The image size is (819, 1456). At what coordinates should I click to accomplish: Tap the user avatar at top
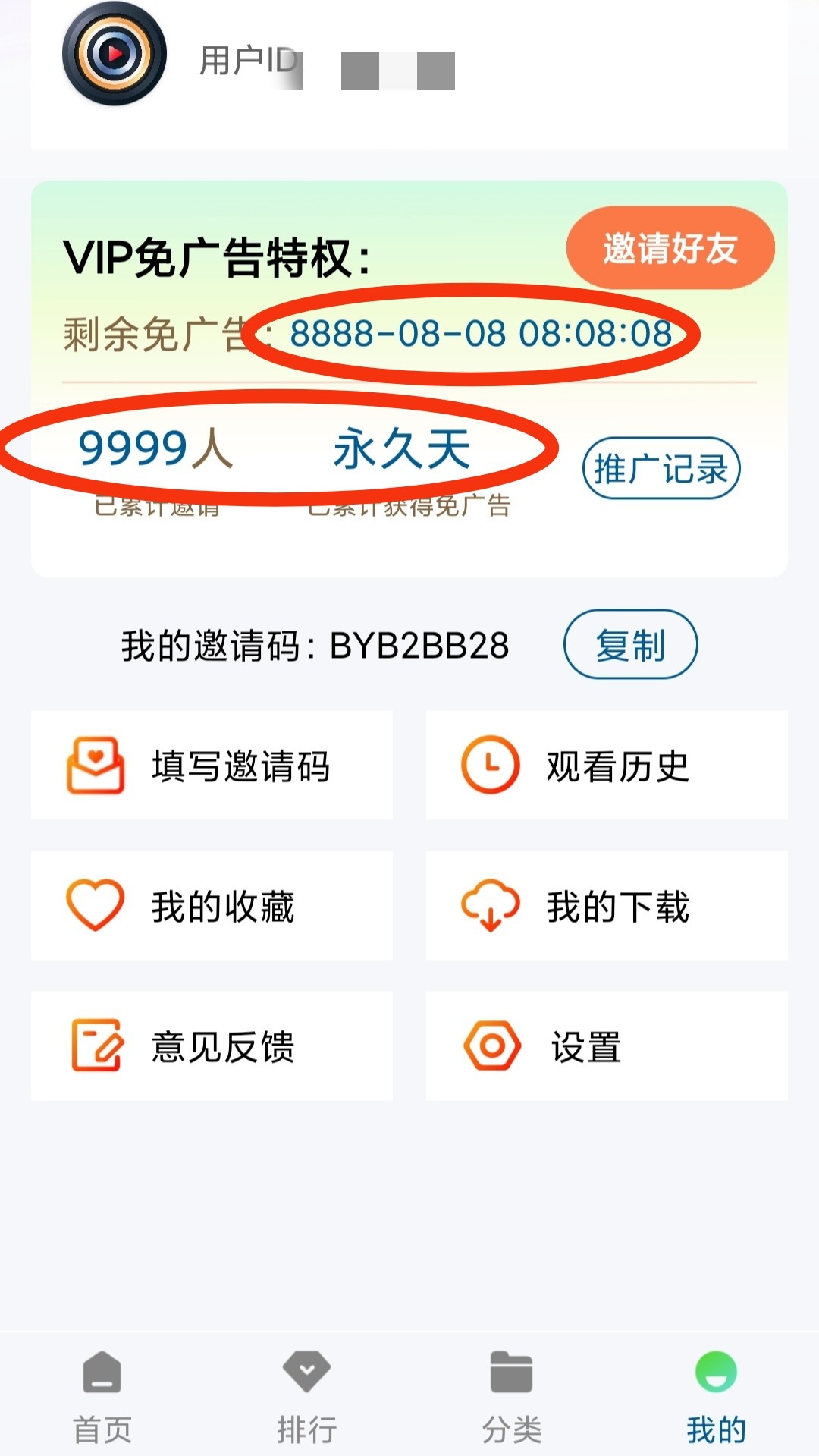(115, 53)
